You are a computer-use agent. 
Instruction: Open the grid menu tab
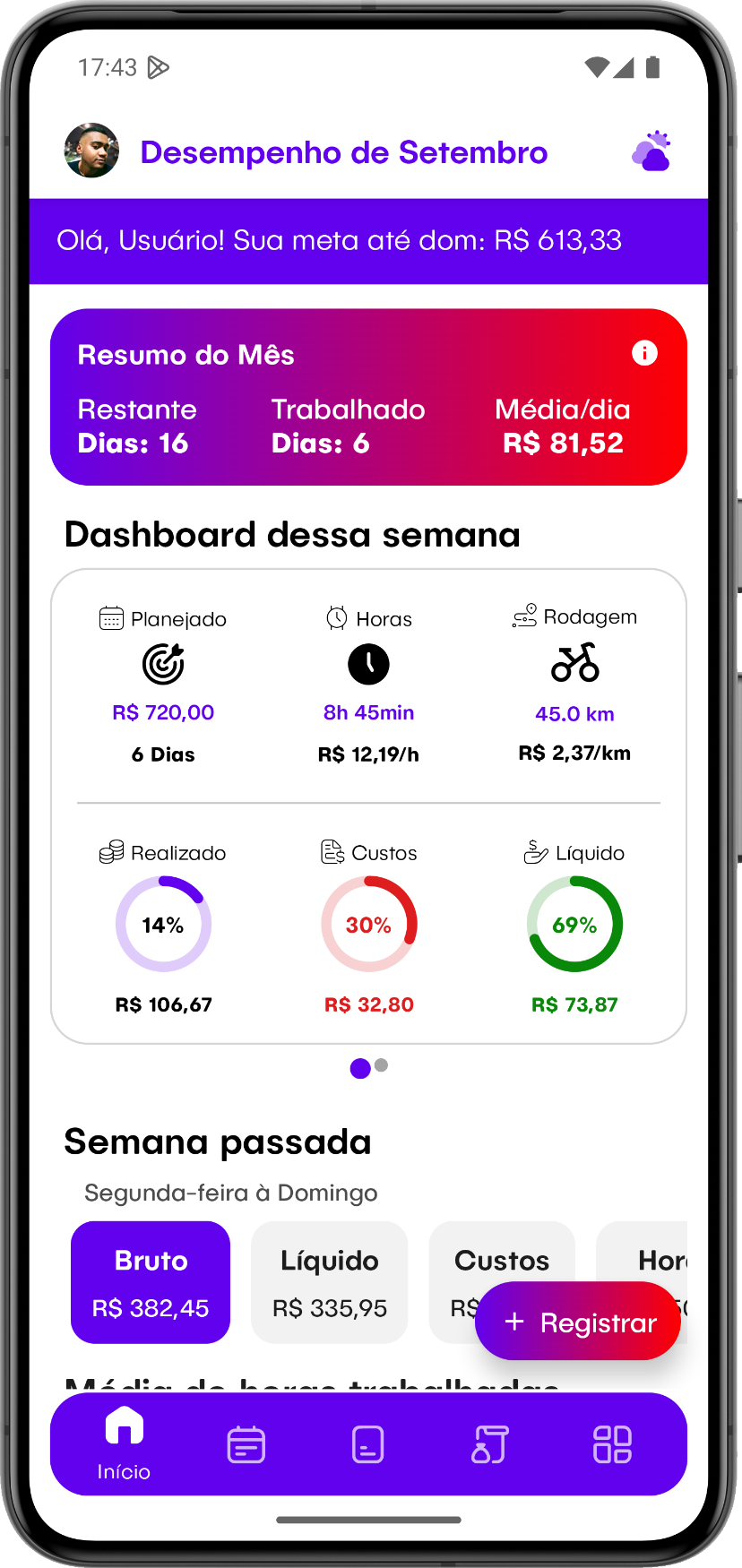click(613, 1444)
